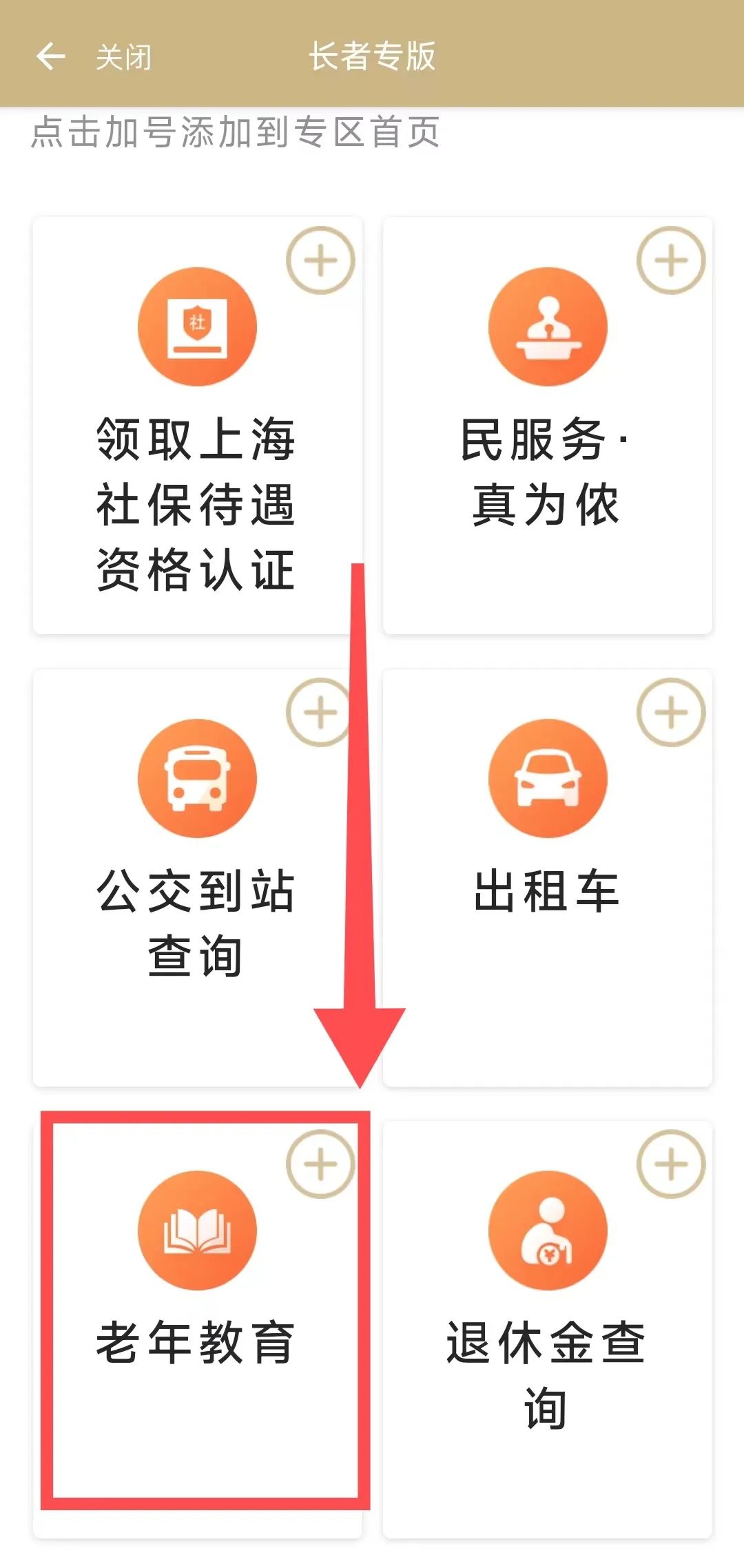Add 退休金查询 via plus icon
744x1568 pixels.
tap(671, 1164)
